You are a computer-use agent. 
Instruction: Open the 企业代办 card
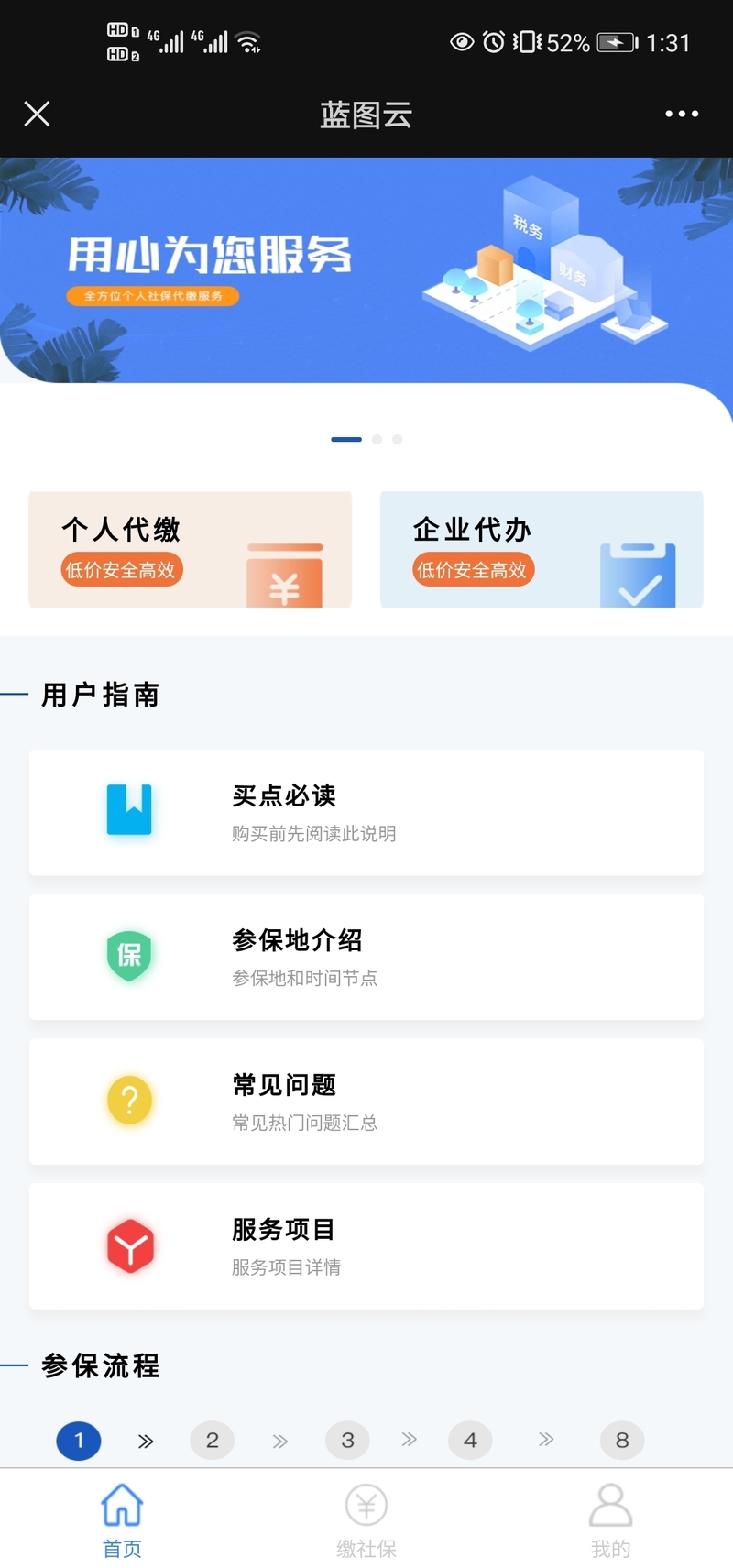click(x=542, y=549)
